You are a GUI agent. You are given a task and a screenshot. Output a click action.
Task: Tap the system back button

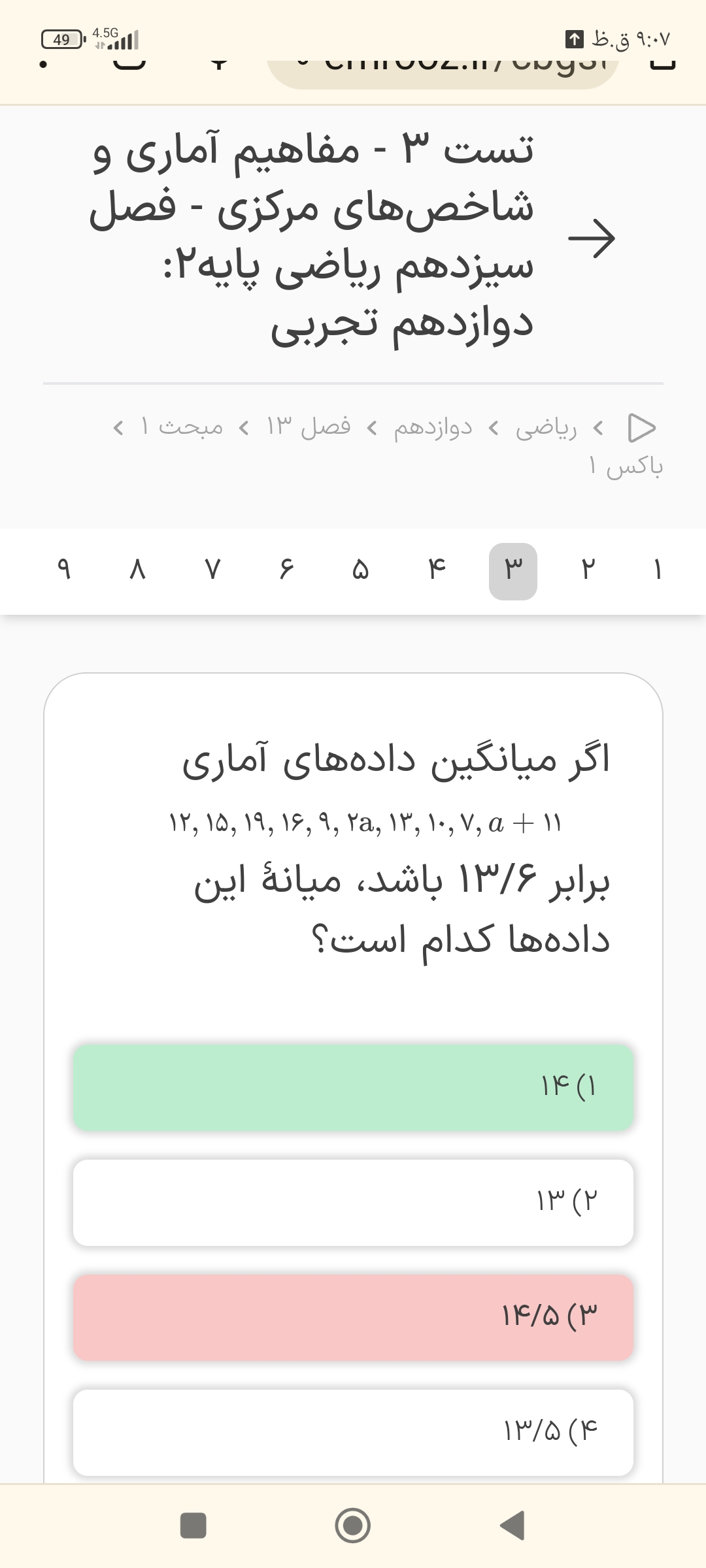[513, 1526]
